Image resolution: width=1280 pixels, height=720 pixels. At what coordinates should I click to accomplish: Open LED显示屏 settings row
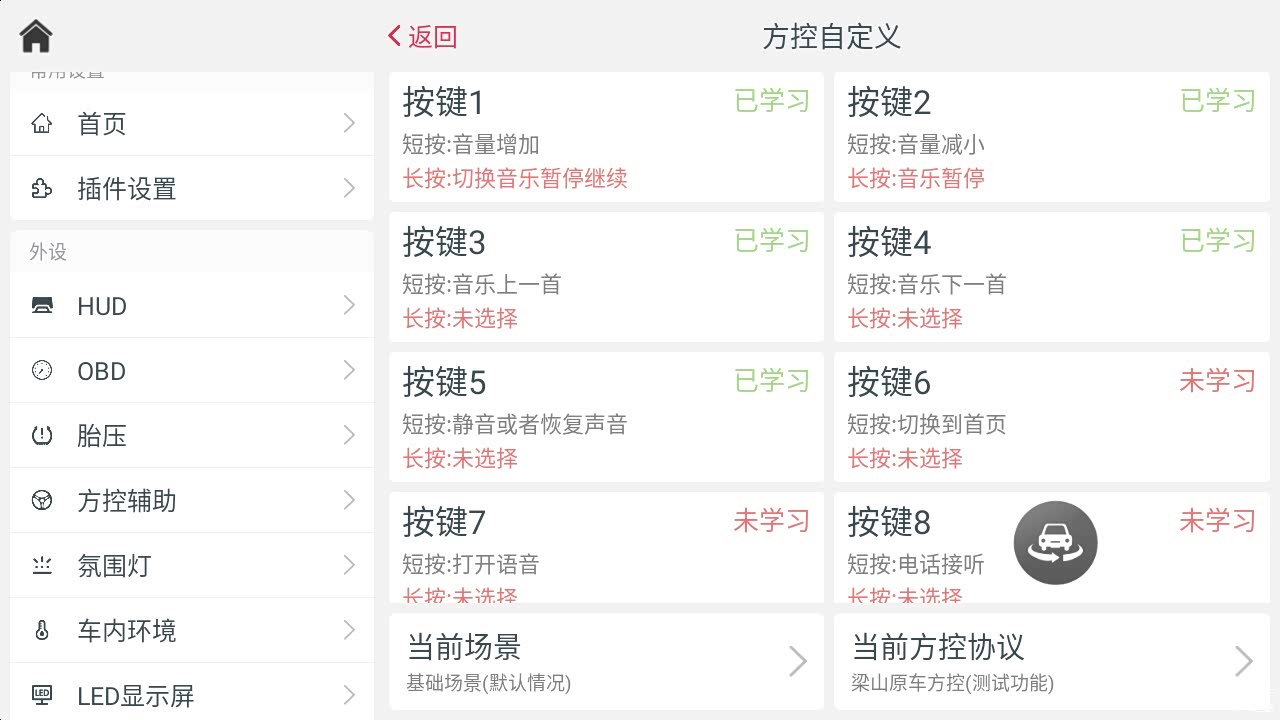tap(192, 694)
